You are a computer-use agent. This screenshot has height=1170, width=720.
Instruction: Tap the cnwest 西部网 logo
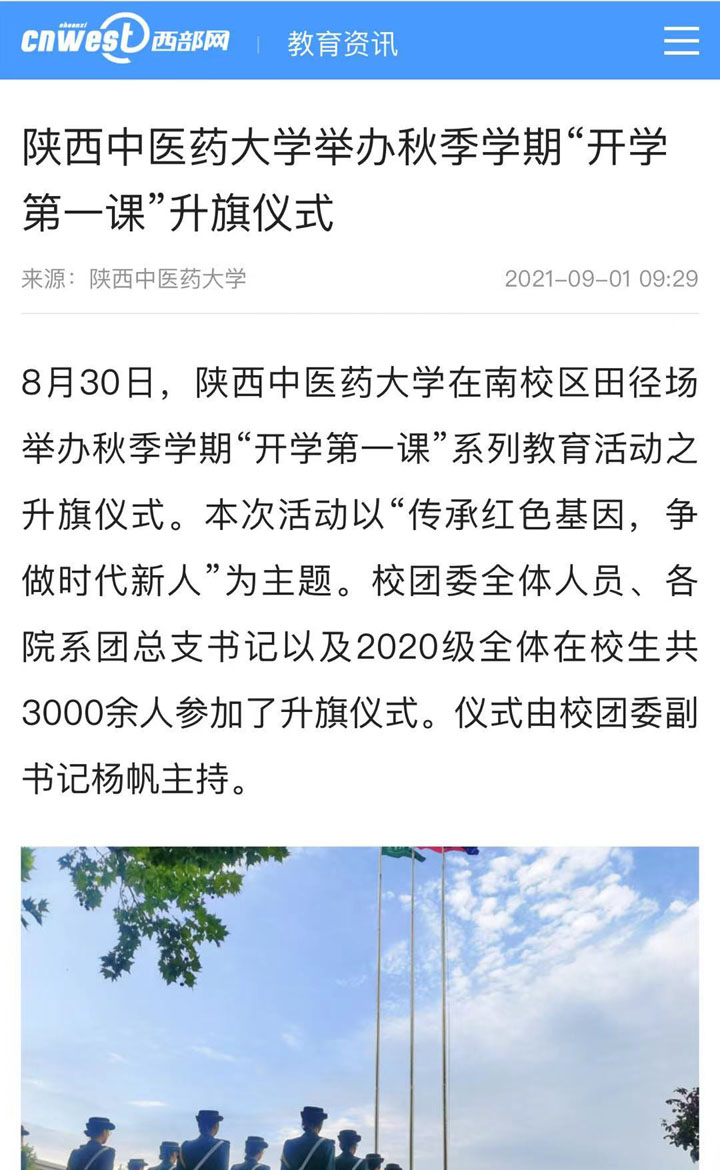coord(125,38)
